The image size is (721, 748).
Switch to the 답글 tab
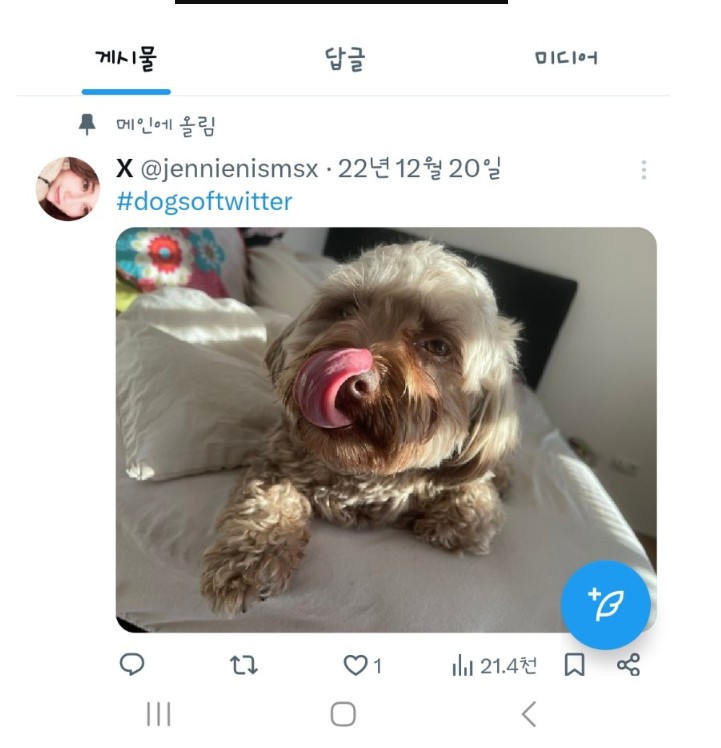pos(345,59)
